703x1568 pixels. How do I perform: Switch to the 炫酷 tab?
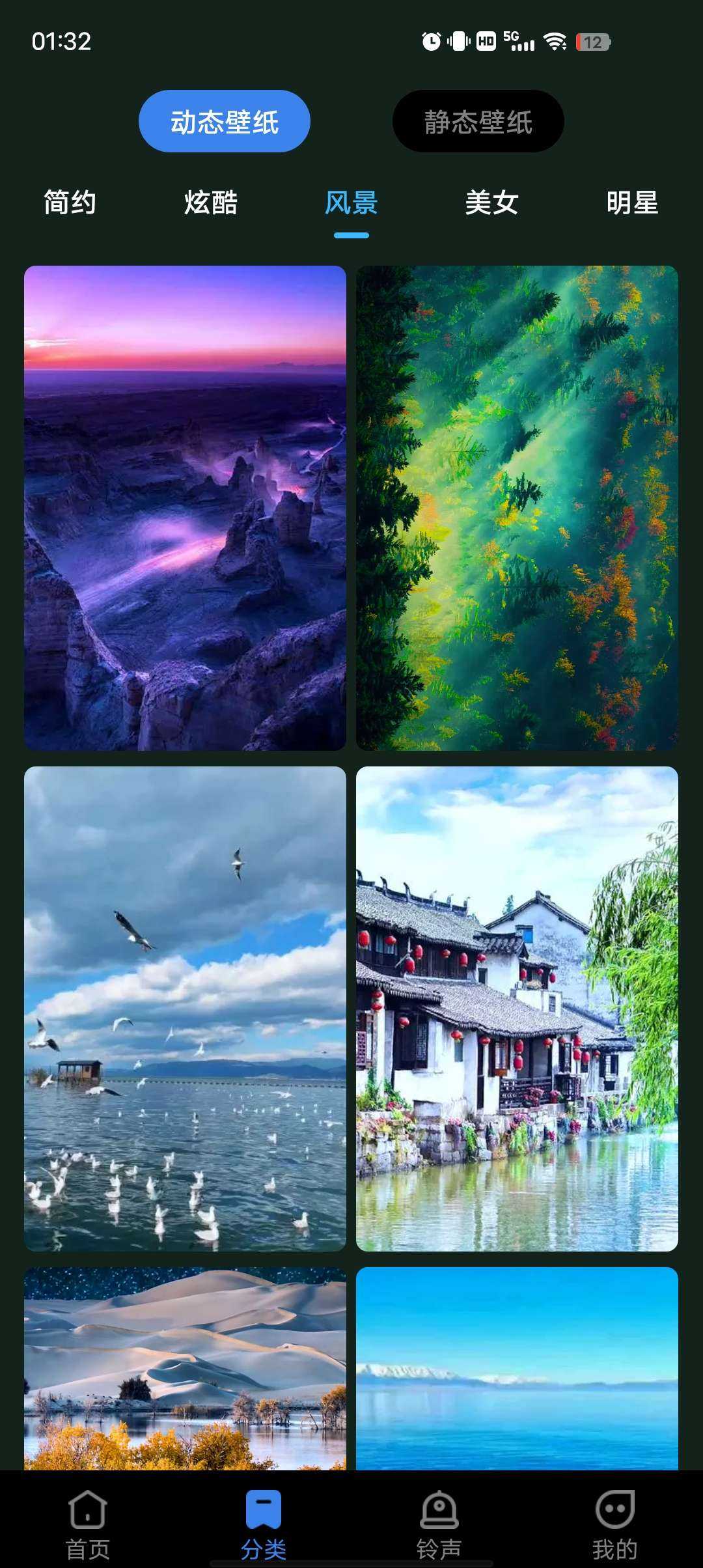(210, 203)
